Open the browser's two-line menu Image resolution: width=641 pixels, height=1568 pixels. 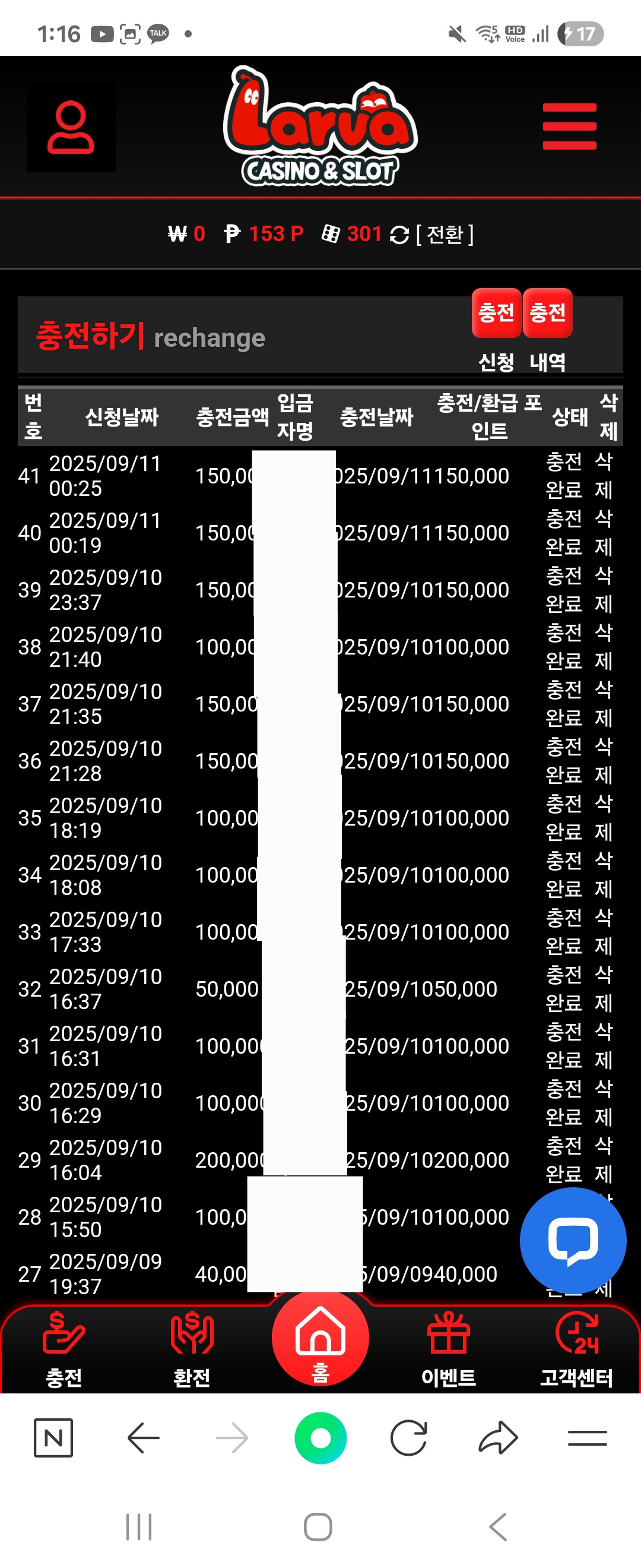[x=587, y=1438]
